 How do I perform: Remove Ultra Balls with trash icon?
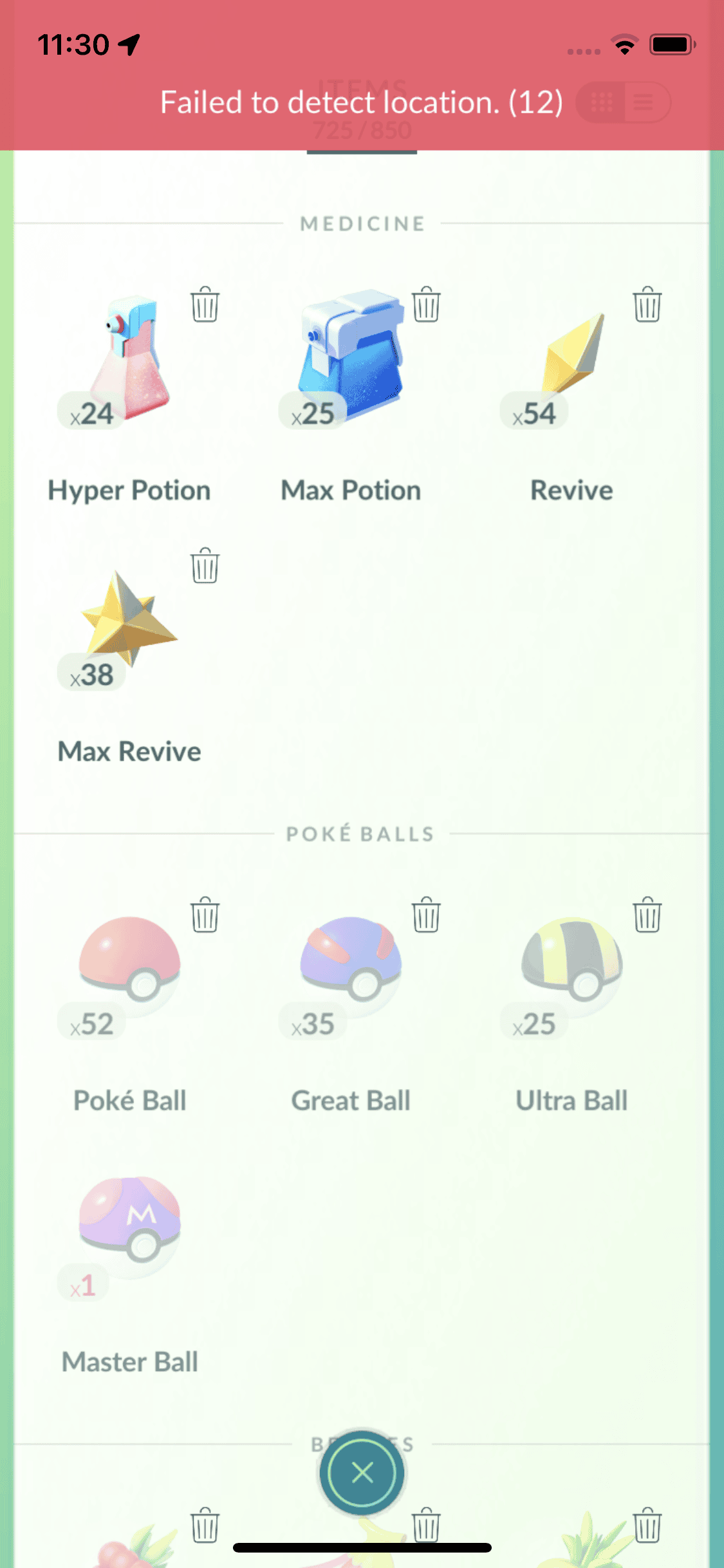coord(647,915)
